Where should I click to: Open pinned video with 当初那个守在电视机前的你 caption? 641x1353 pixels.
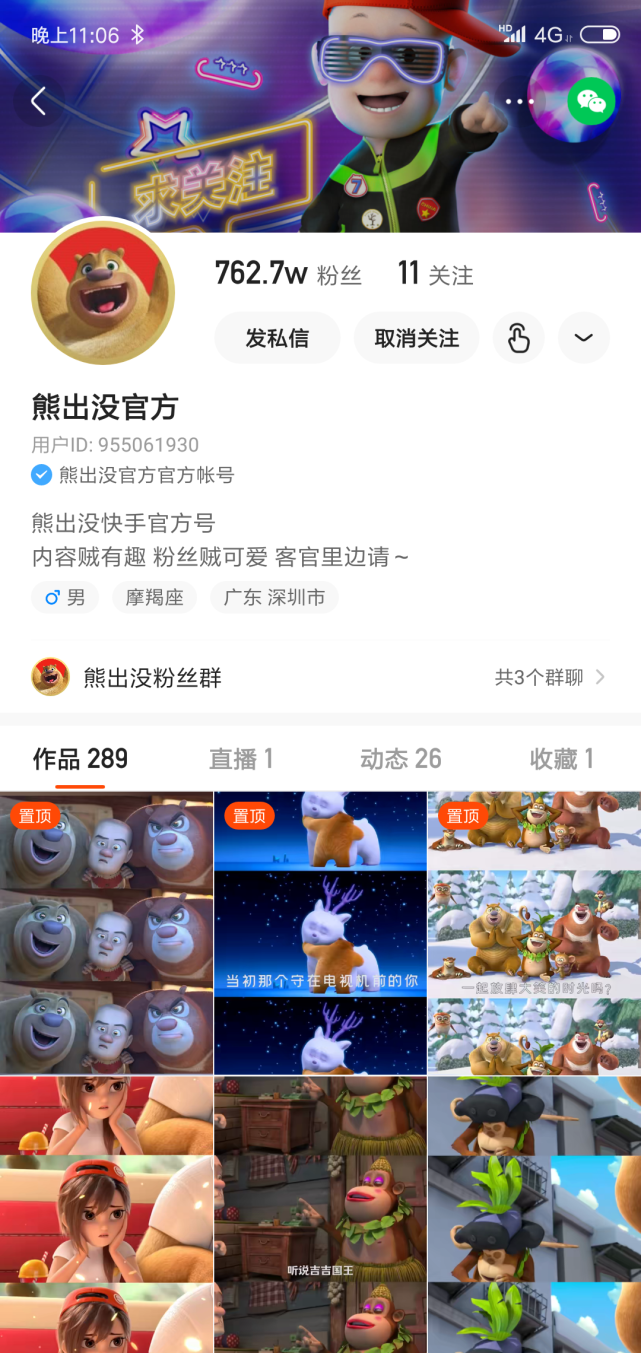[x=320, y=933]
